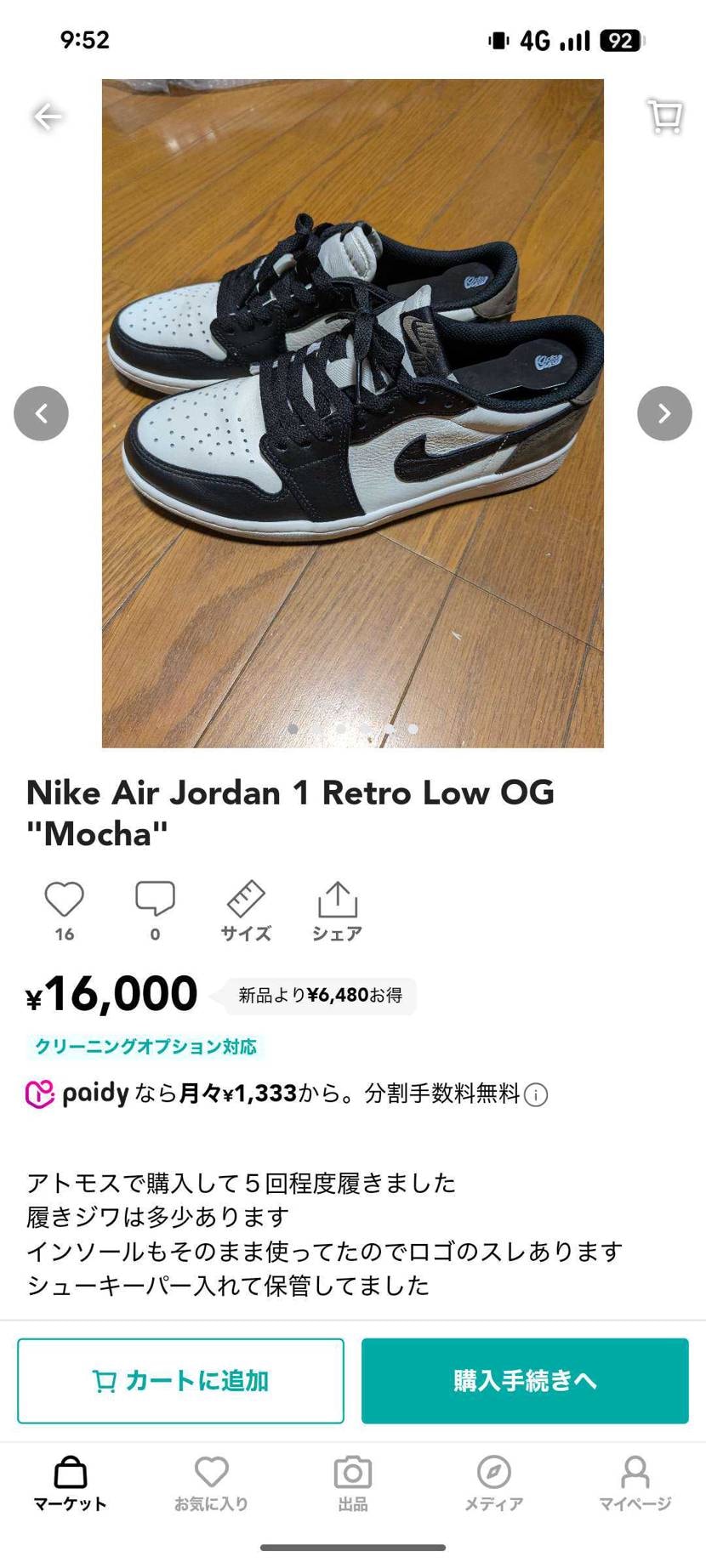This screenshot has width=706, height=1568.
Task: Proceed to purchase with 購入手続きへ
Action: (525, 1381)
